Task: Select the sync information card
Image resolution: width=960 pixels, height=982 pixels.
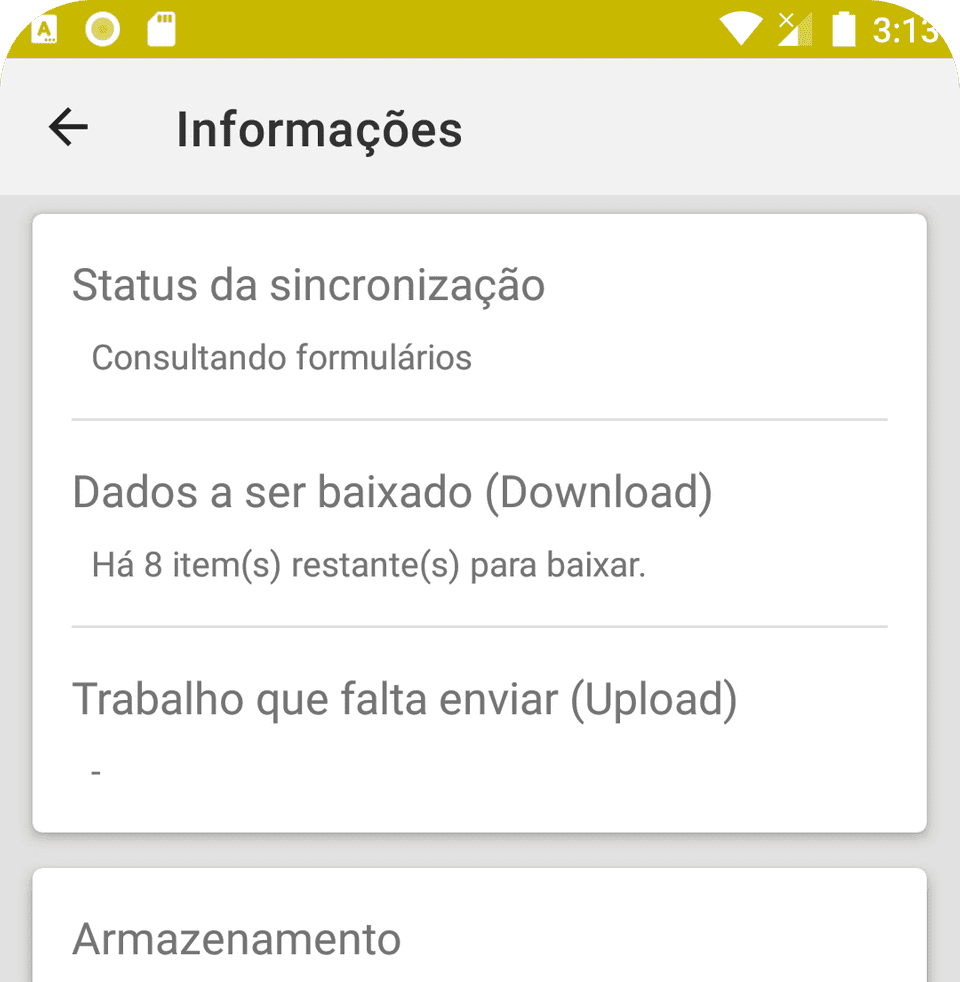Action: [x=480, y=520]
